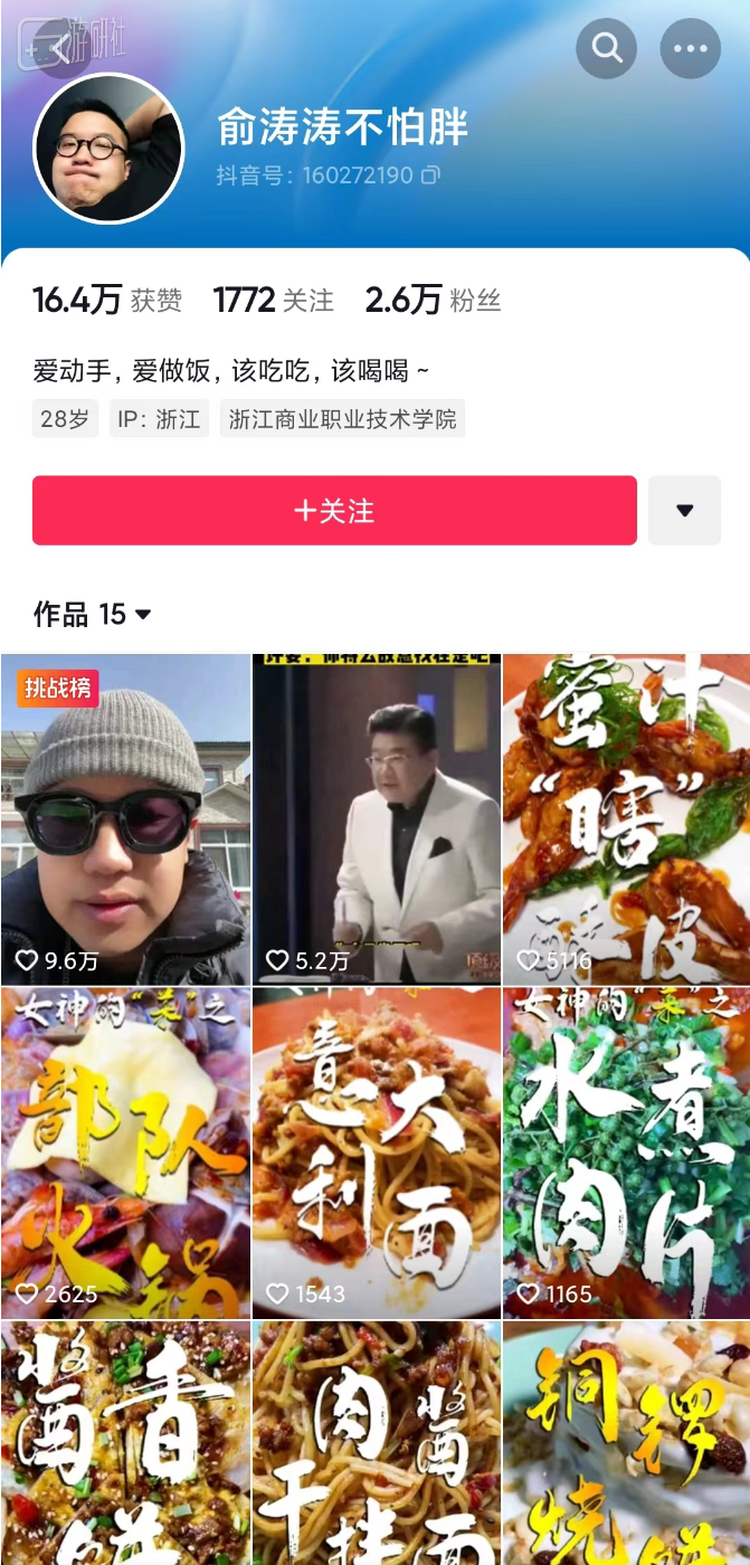Open the 酱香饼 video

(x=125, y=1443)
